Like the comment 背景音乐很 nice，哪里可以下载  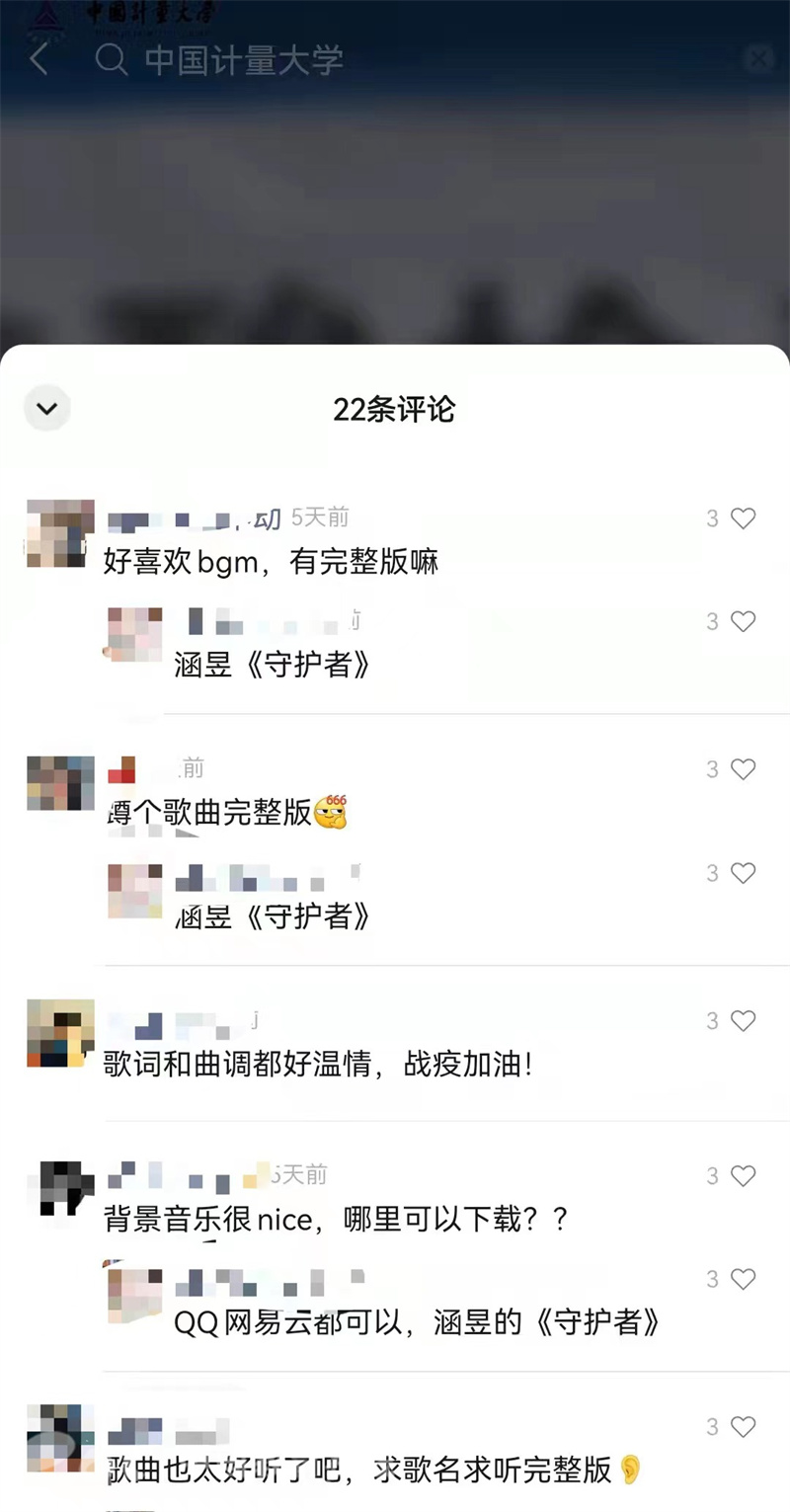coord(743,1176)
